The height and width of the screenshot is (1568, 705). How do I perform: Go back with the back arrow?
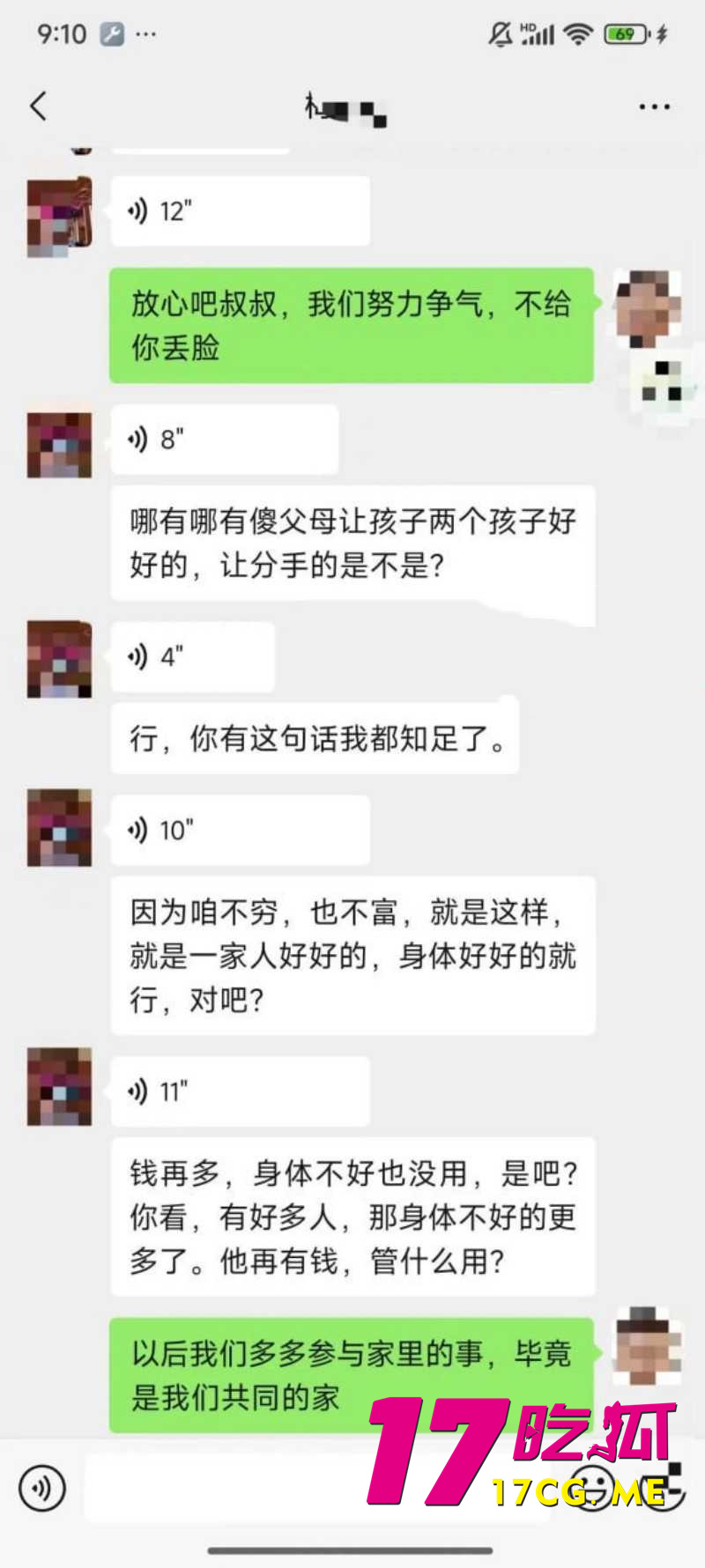[x=37, y=106]
